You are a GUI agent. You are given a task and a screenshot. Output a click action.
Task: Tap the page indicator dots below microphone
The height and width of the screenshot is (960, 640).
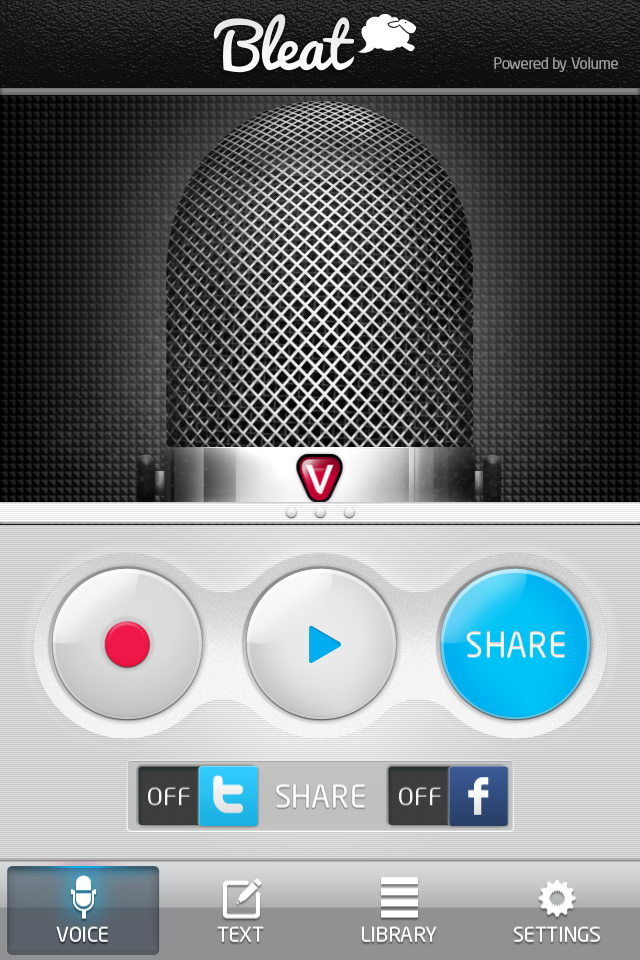320,512
